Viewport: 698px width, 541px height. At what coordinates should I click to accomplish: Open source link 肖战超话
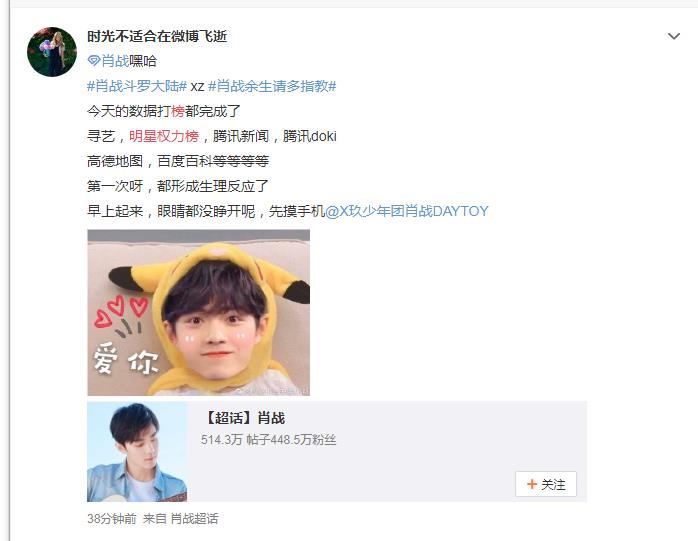click(194, 519)
